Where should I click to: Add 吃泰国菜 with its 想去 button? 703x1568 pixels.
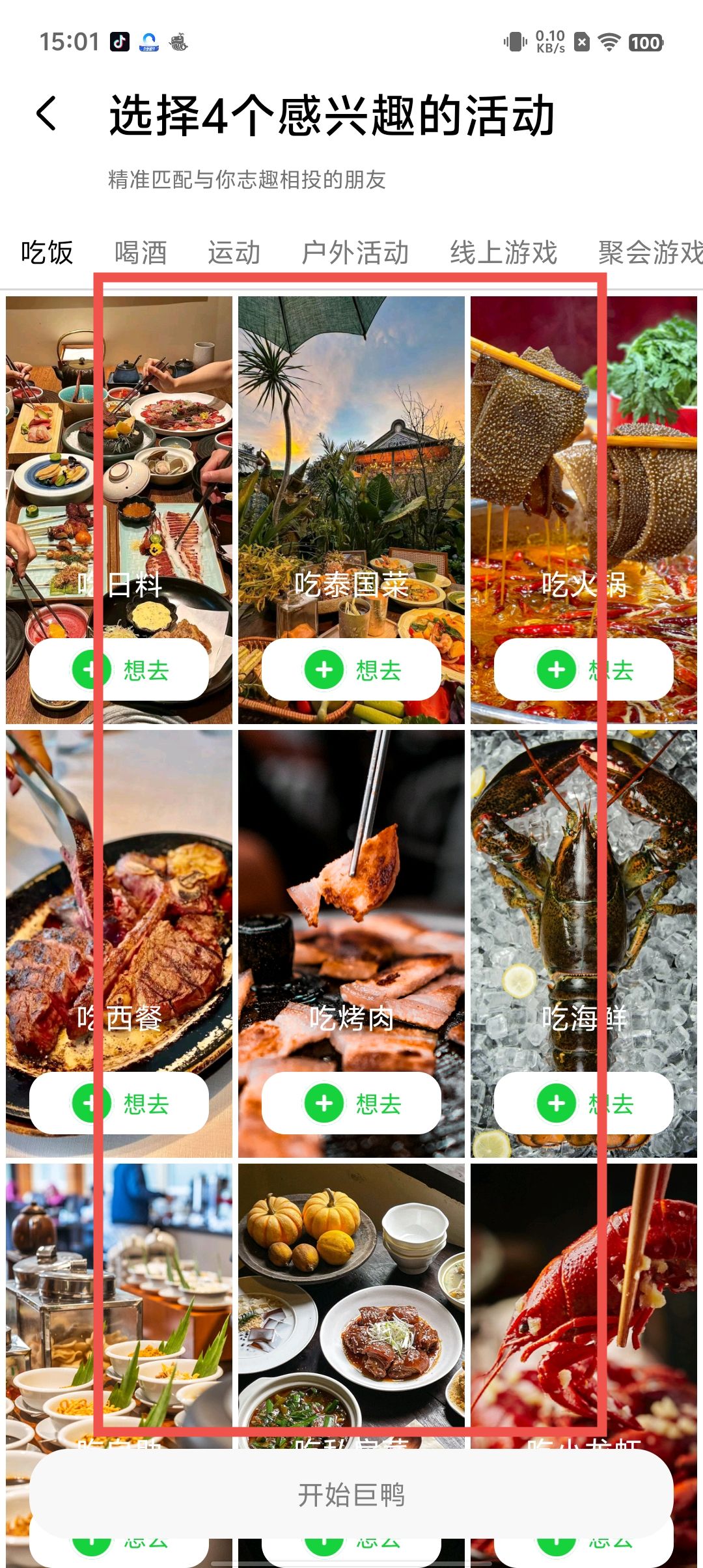351,669
